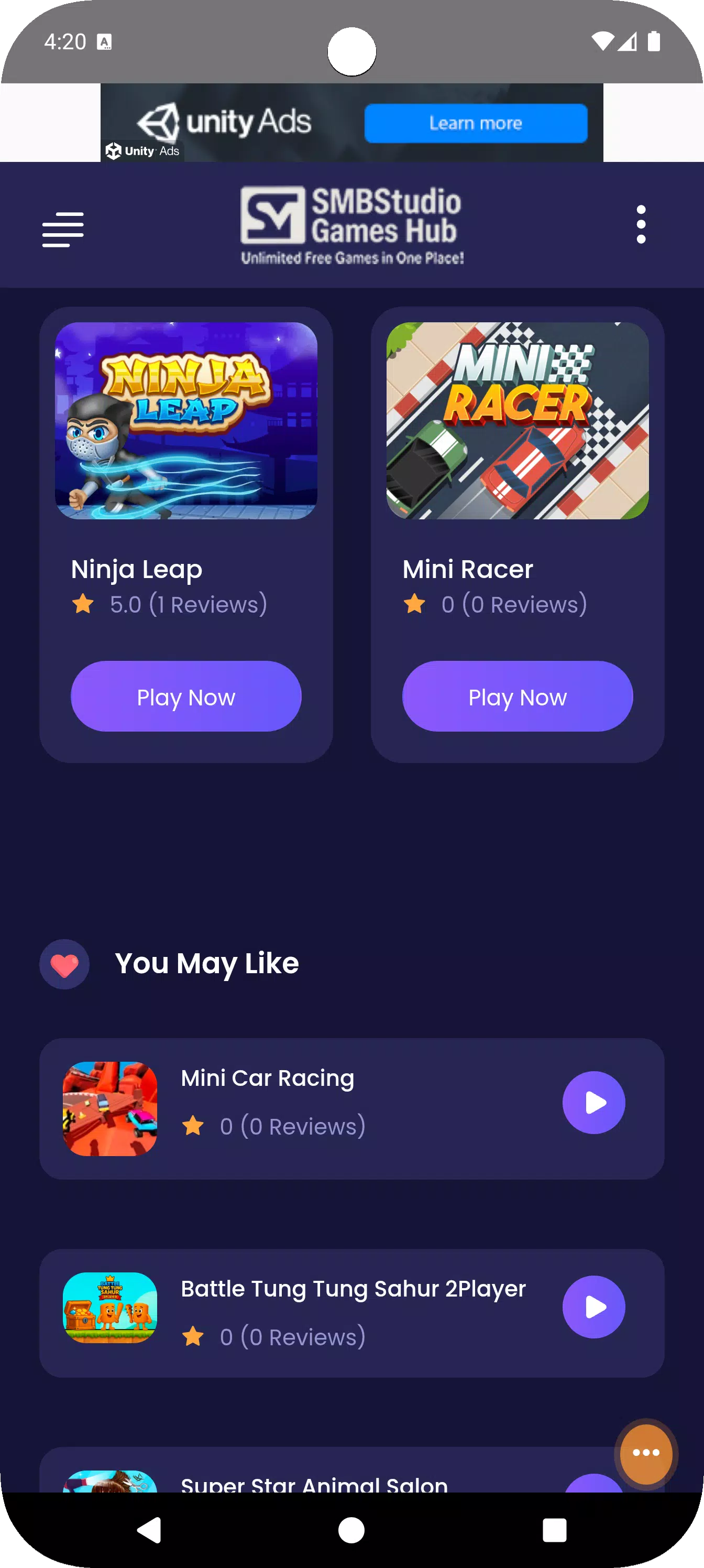Open the Ninja Leap game thumbnail
Image resolution: width=704 pixels, height=1568 pixels.
point(186,421)
